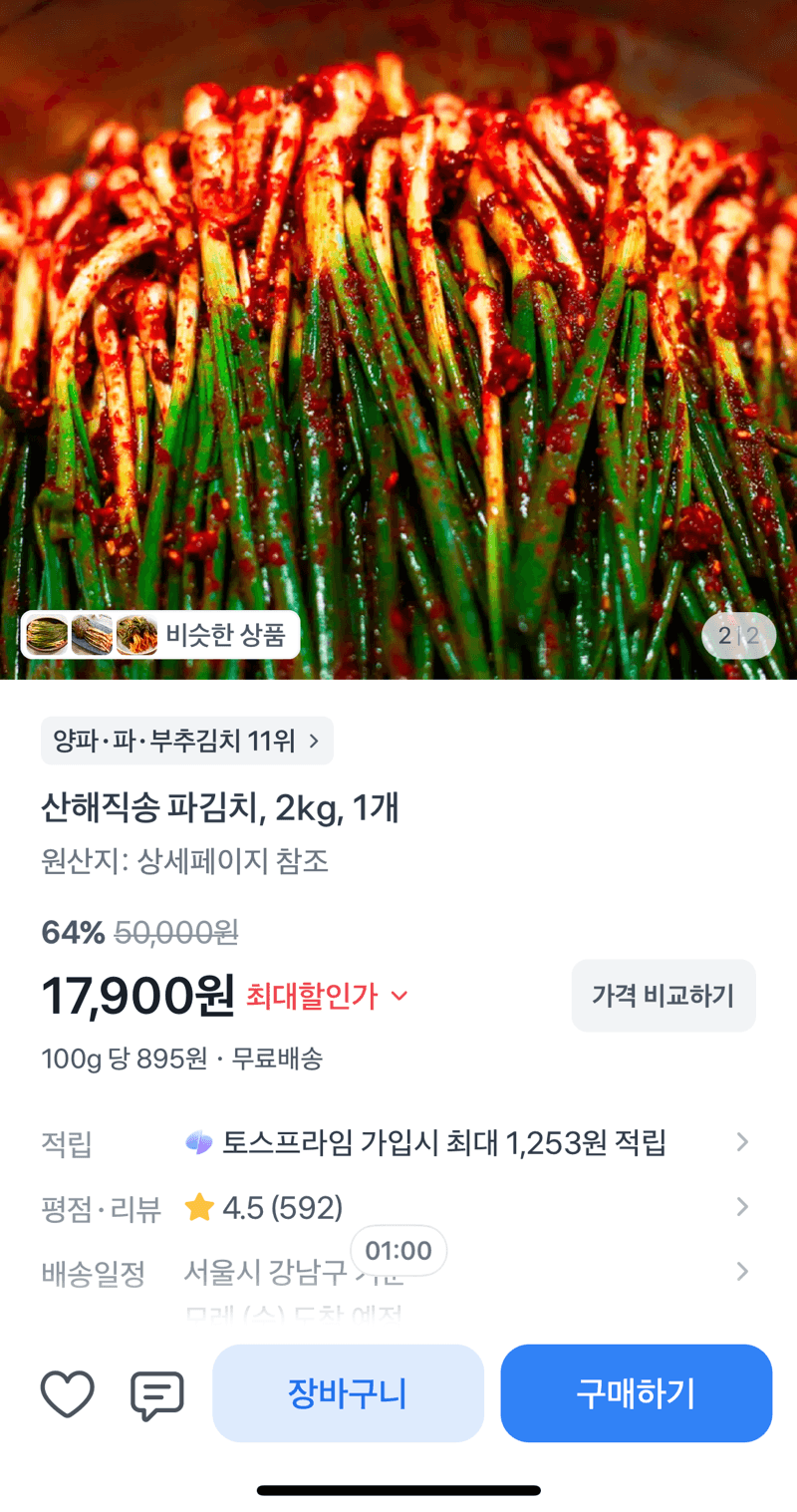Open the 적립 토스프라임 rewards row
This screenshot has width=797, height=1512.
pyautogui.click(x=398, y=1142)
